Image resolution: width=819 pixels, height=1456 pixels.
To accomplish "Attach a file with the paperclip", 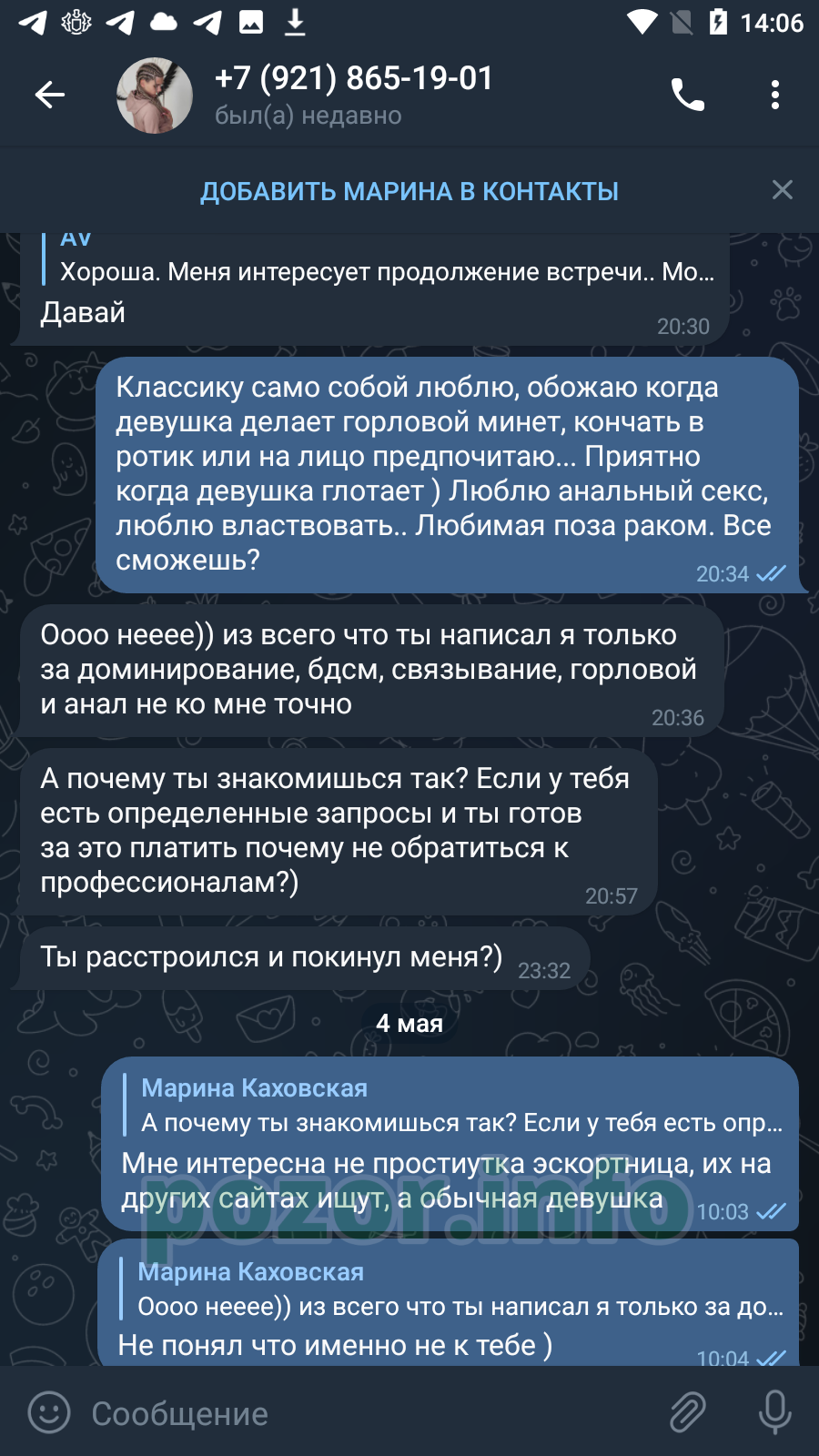I will click(x=688, y=1412).
